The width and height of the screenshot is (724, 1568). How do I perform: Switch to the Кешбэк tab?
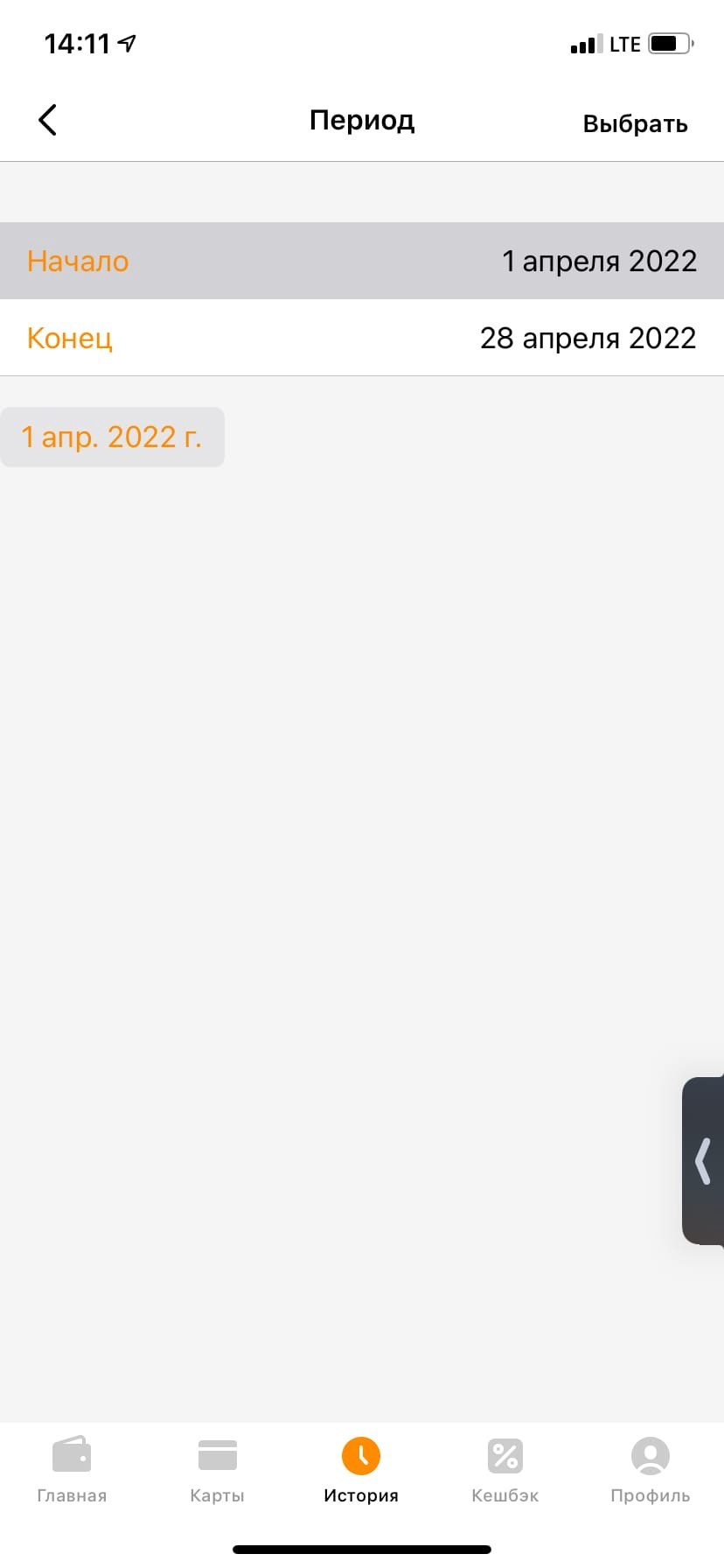point(505,1470)
